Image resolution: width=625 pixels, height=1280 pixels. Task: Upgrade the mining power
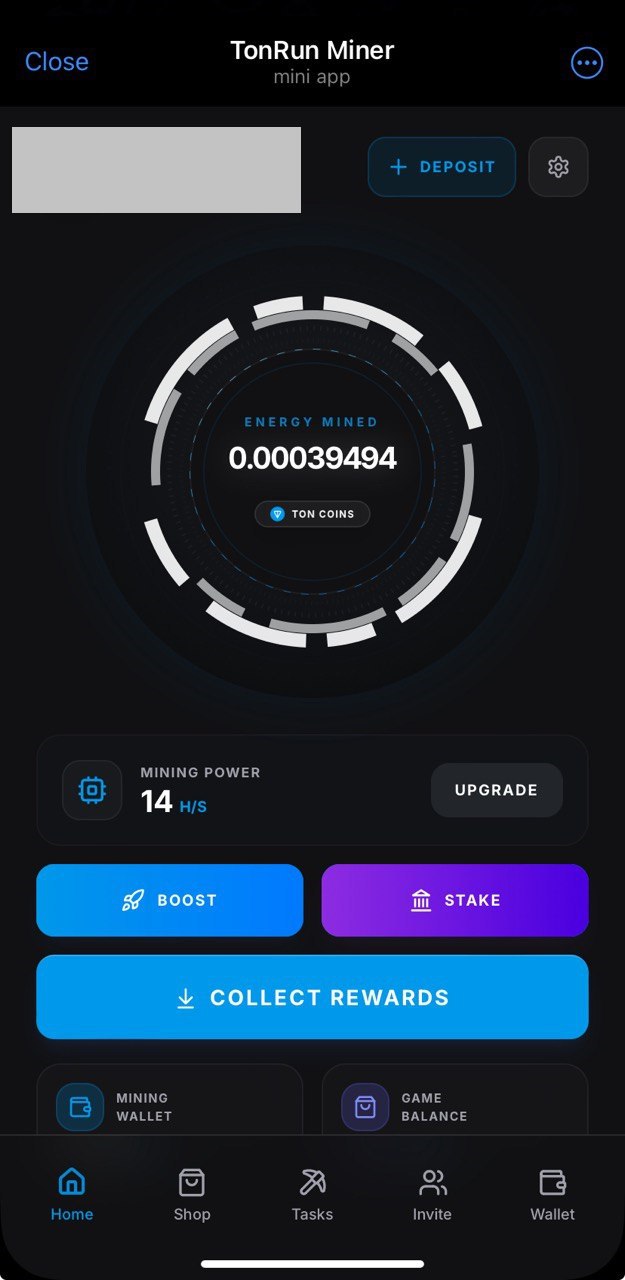pos(496,790)
